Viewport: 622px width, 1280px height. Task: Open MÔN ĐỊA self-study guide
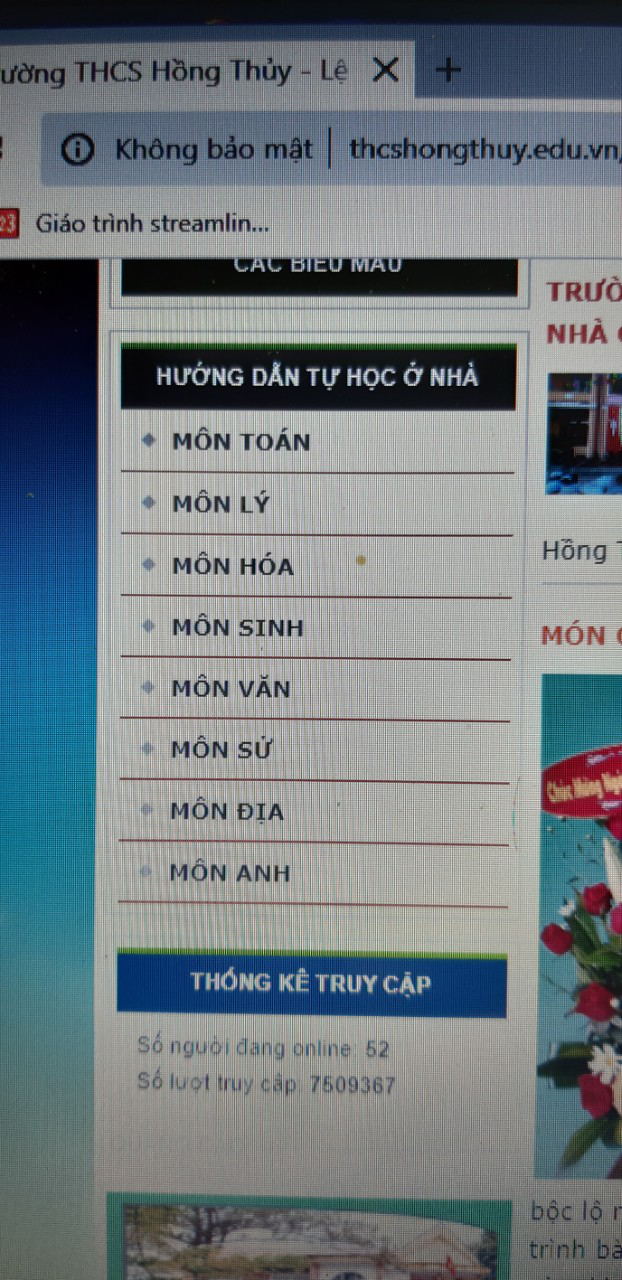click(x=227, y=811)
